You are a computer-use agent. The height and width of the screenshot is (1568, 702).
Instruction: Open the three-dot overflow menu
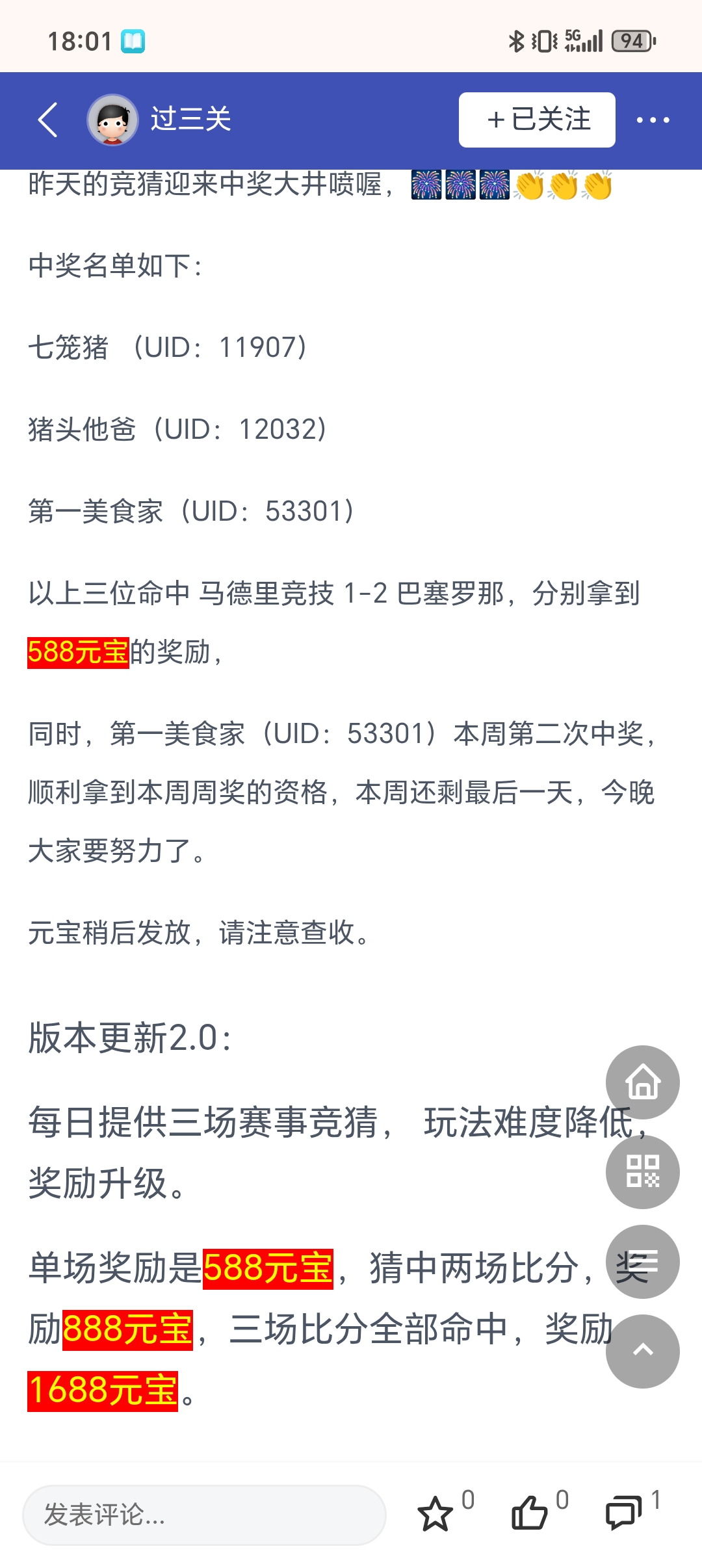pyautogui.click(x=653, y=120)
